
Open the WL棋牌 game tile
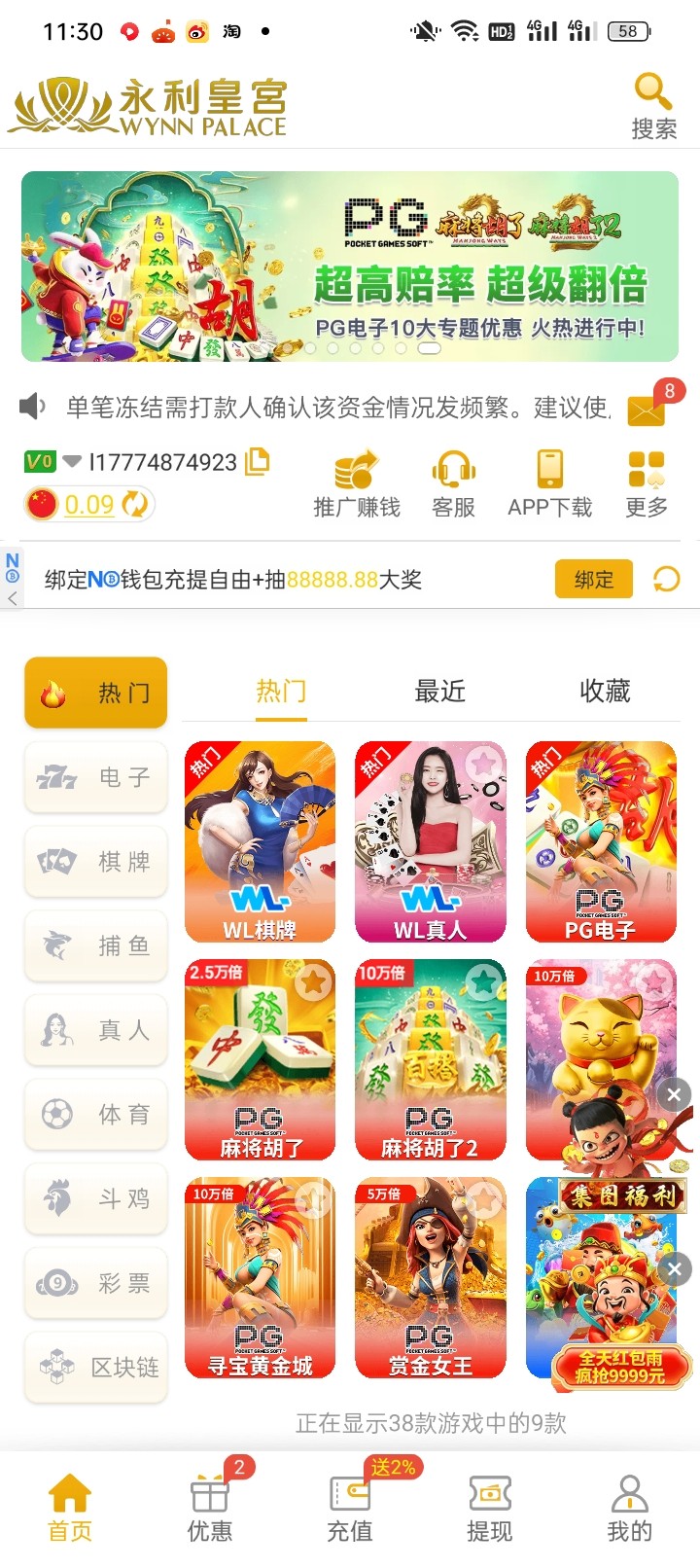[x=260, y=842]
